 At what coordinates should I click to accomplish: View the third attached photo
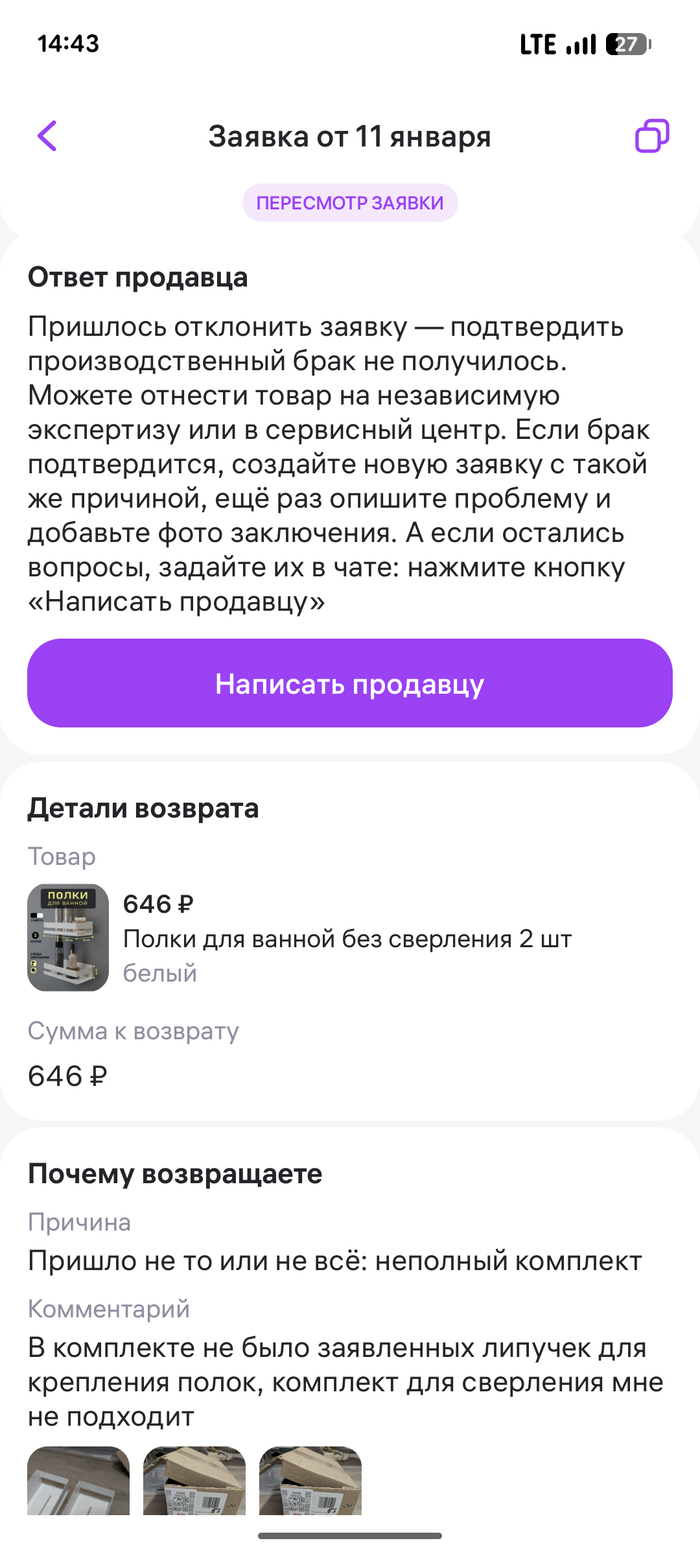pos(310,1480)
